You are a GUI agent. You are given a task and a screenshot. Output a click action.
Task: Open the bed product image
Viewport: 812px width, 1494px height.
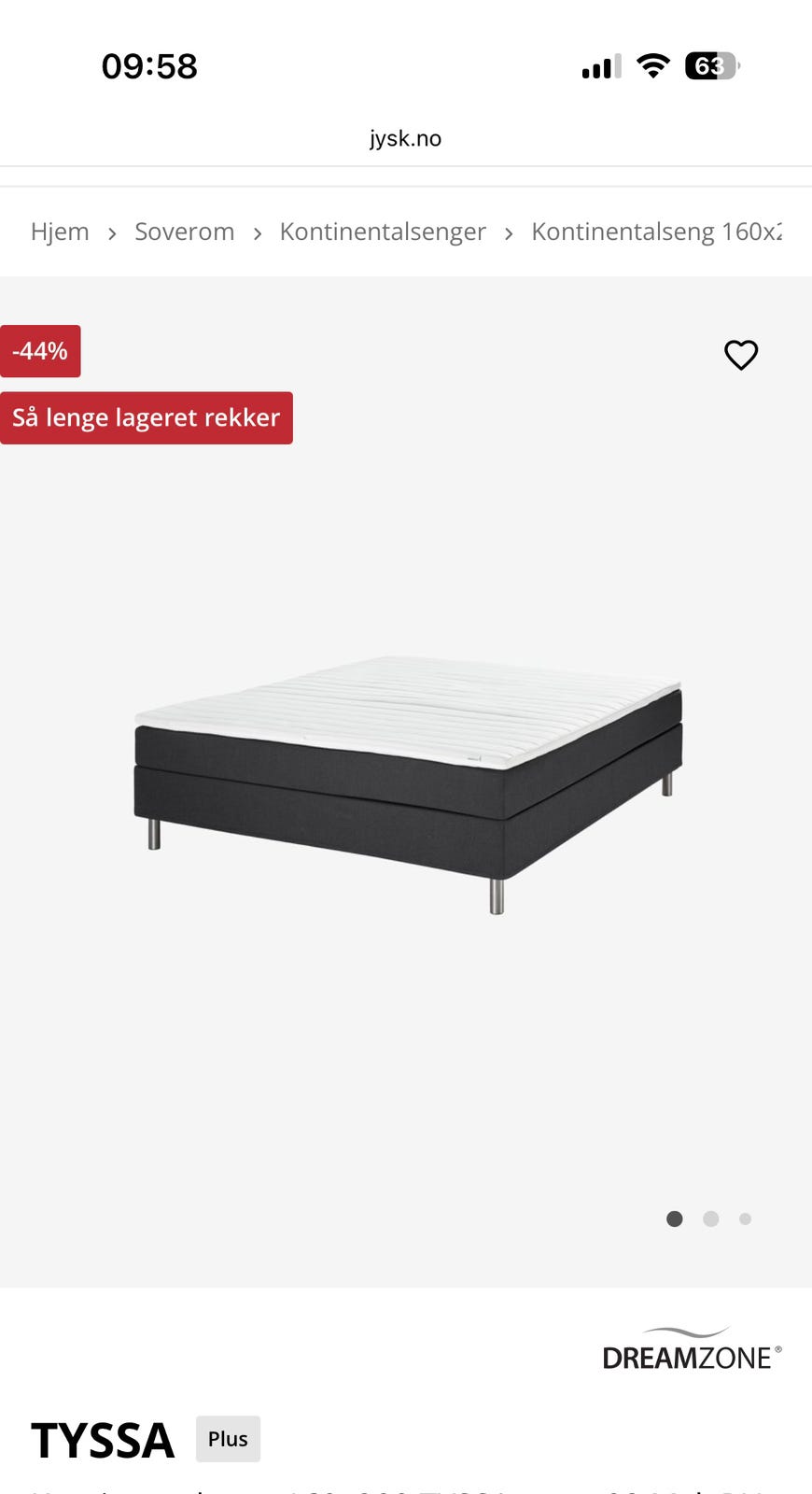(x=408, y=782)
